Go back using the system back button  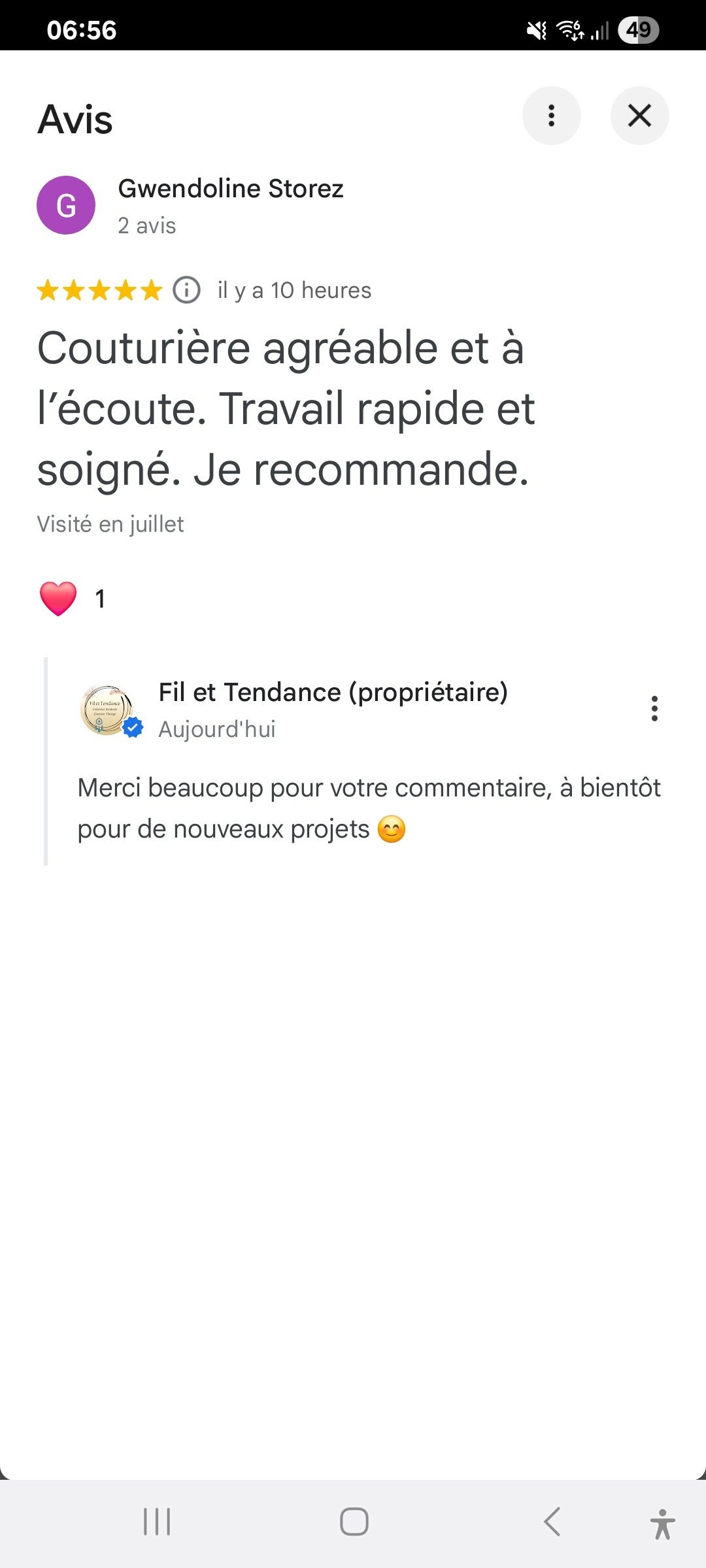click(552, 1522)
